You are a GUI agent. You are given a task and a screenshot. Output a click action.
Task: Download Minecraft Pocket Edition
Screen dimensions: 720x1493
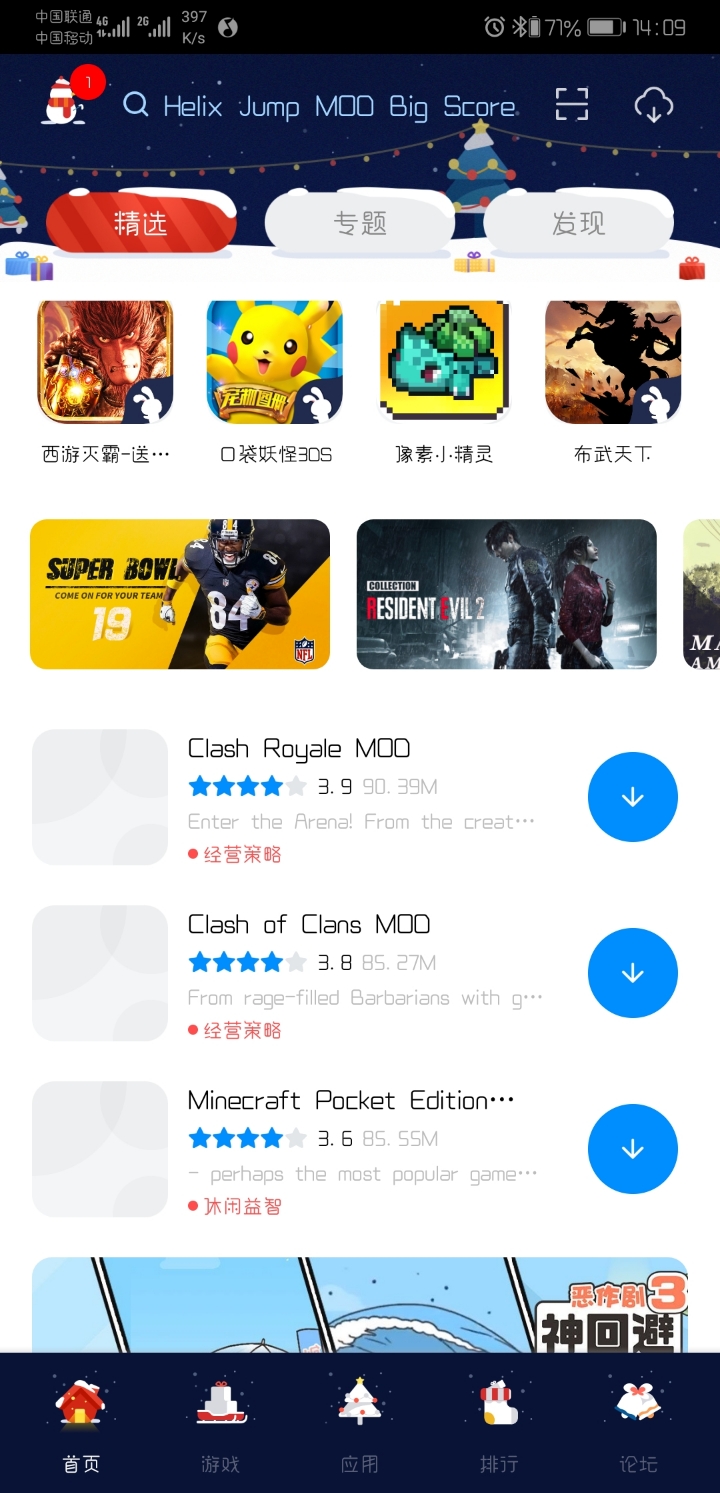click(632, 1149)
